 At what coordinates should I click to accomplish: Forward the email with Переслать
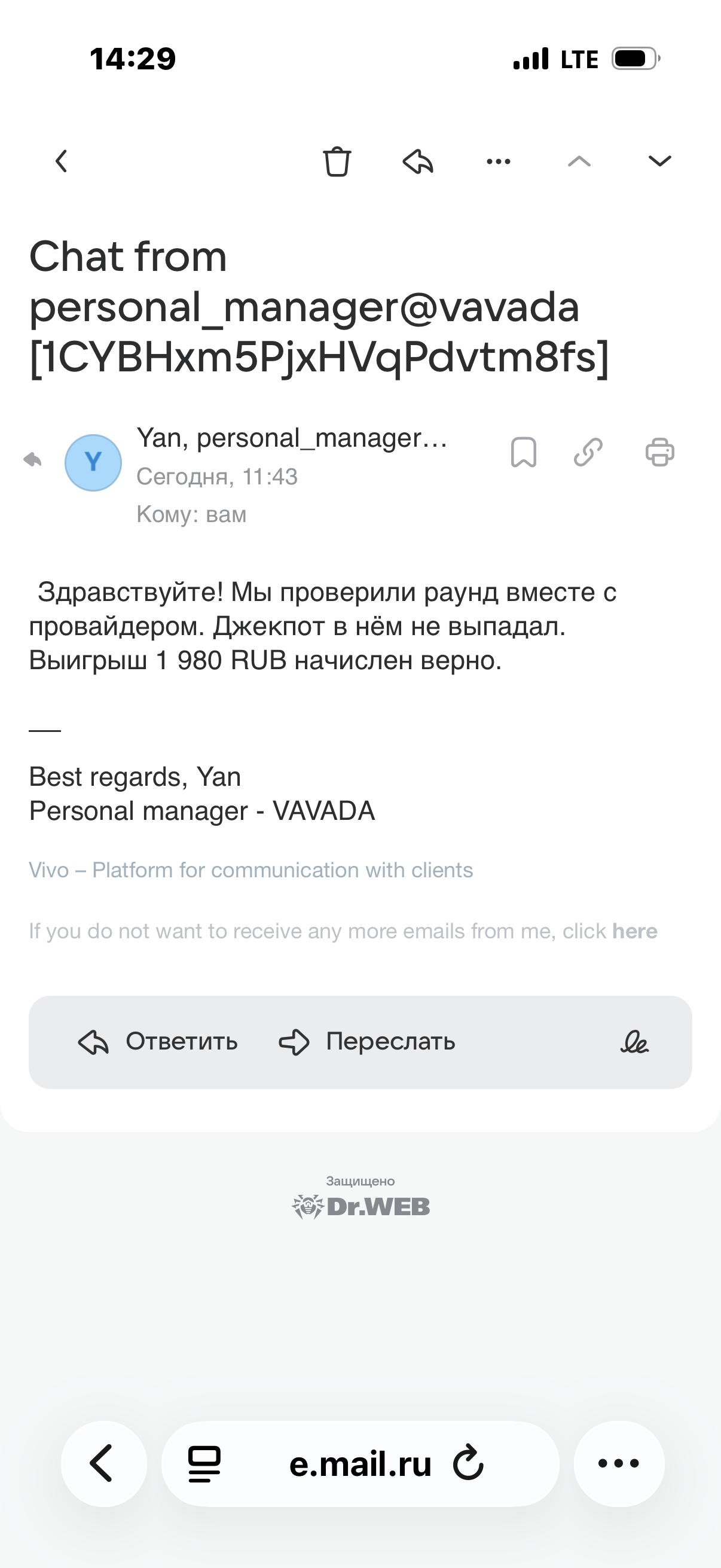point(367,1042)
